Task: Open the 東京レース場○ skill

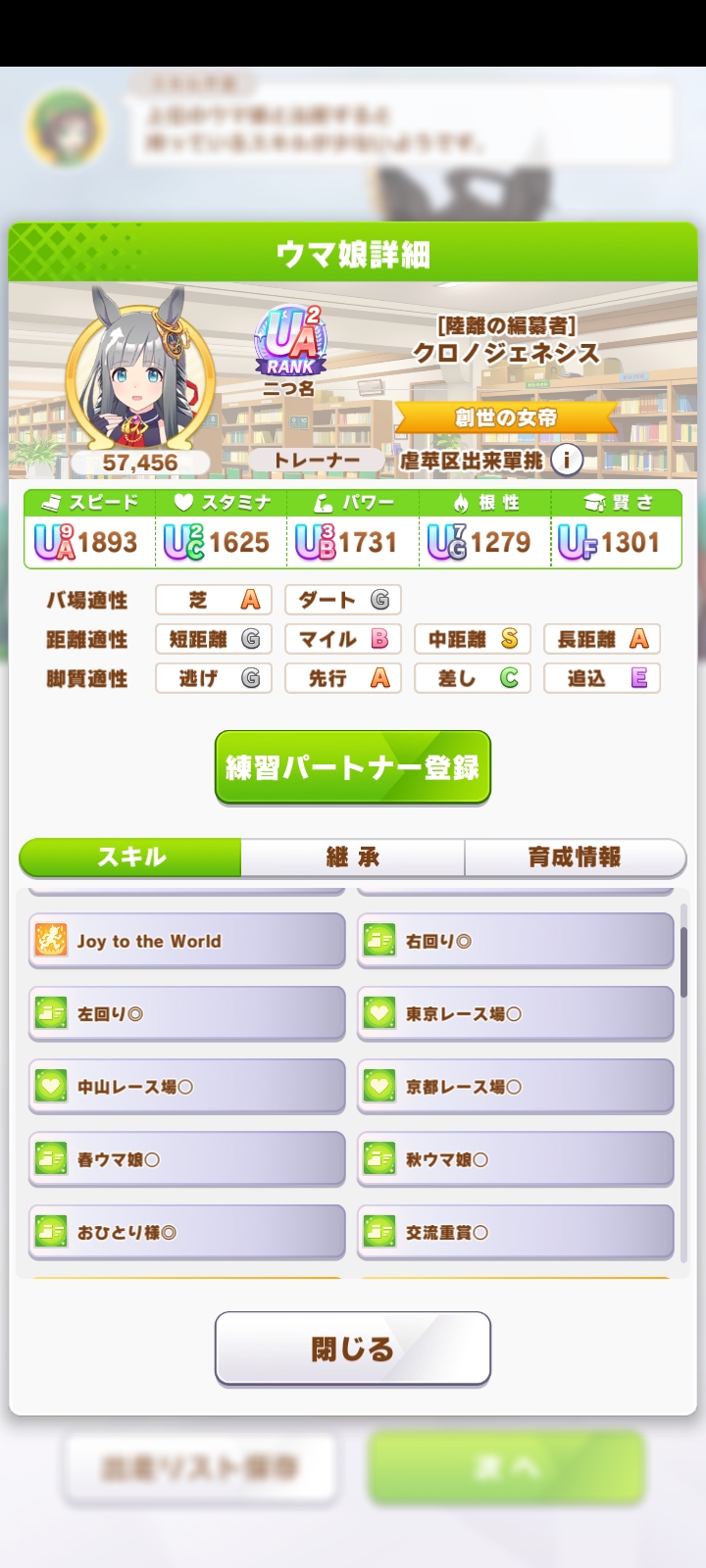Action: click(x=516, y=1013)
